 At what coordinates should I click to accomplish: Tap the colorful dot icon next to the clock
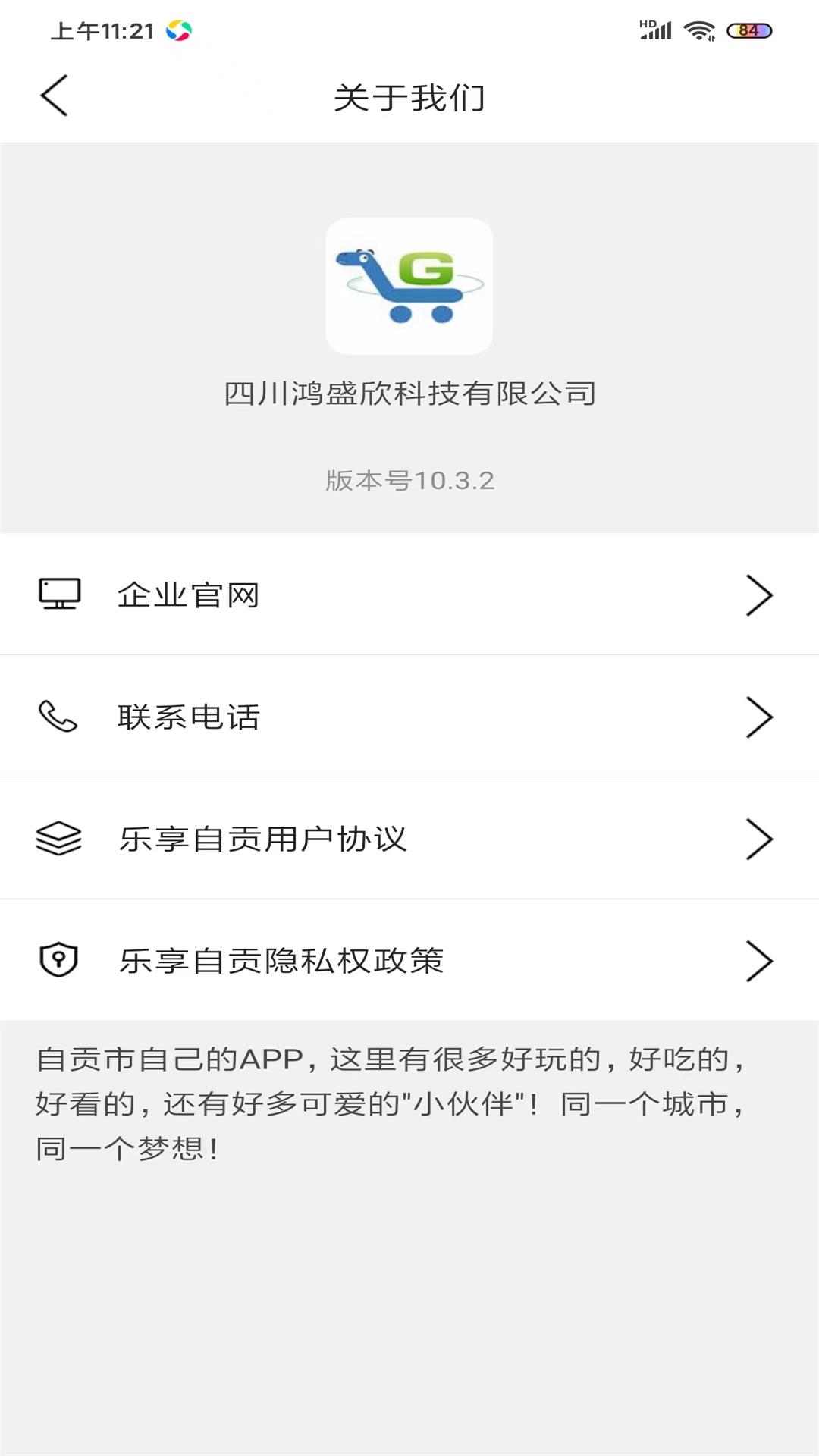pyautogui.click(x=178, y=30)
